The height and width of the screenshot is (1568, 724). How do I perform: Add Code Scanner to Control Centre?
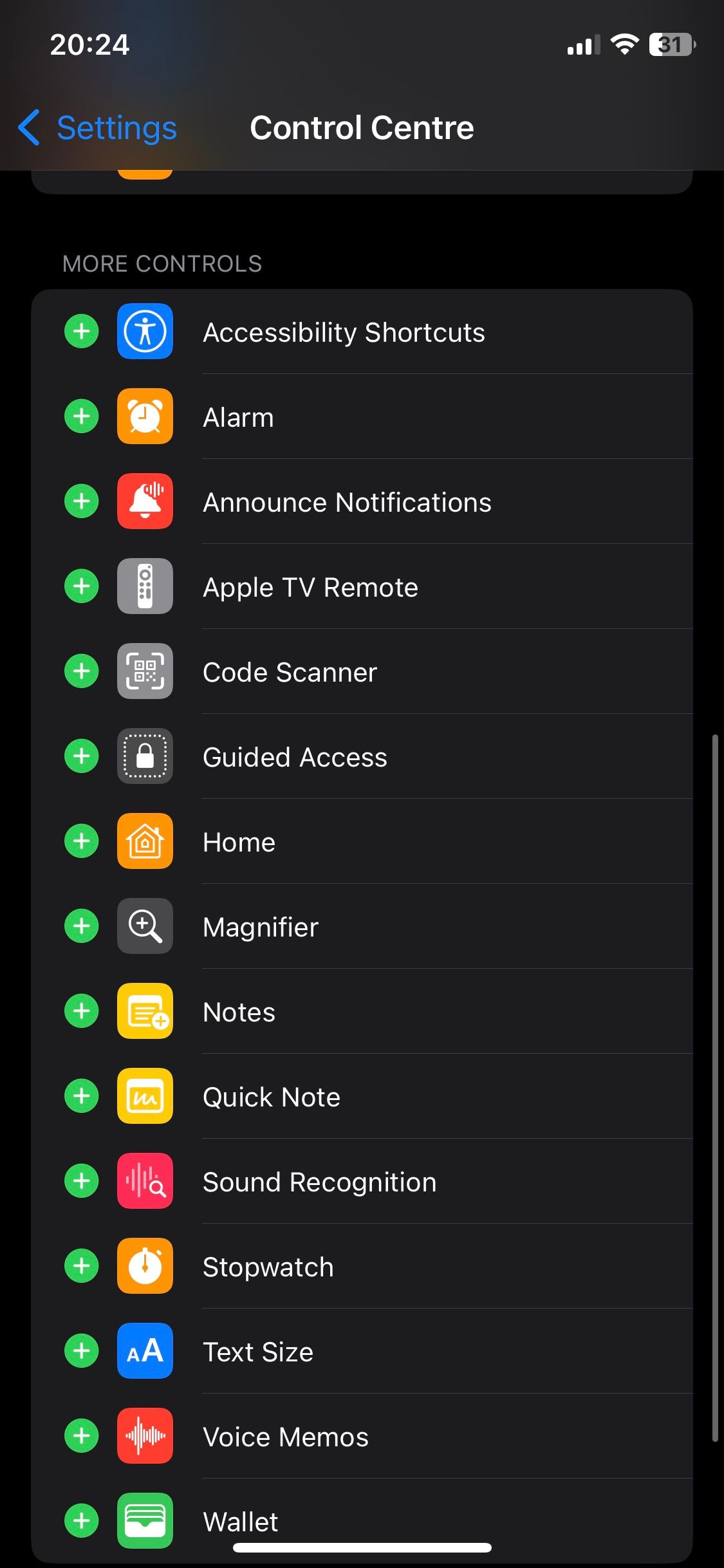pos(82,671)
